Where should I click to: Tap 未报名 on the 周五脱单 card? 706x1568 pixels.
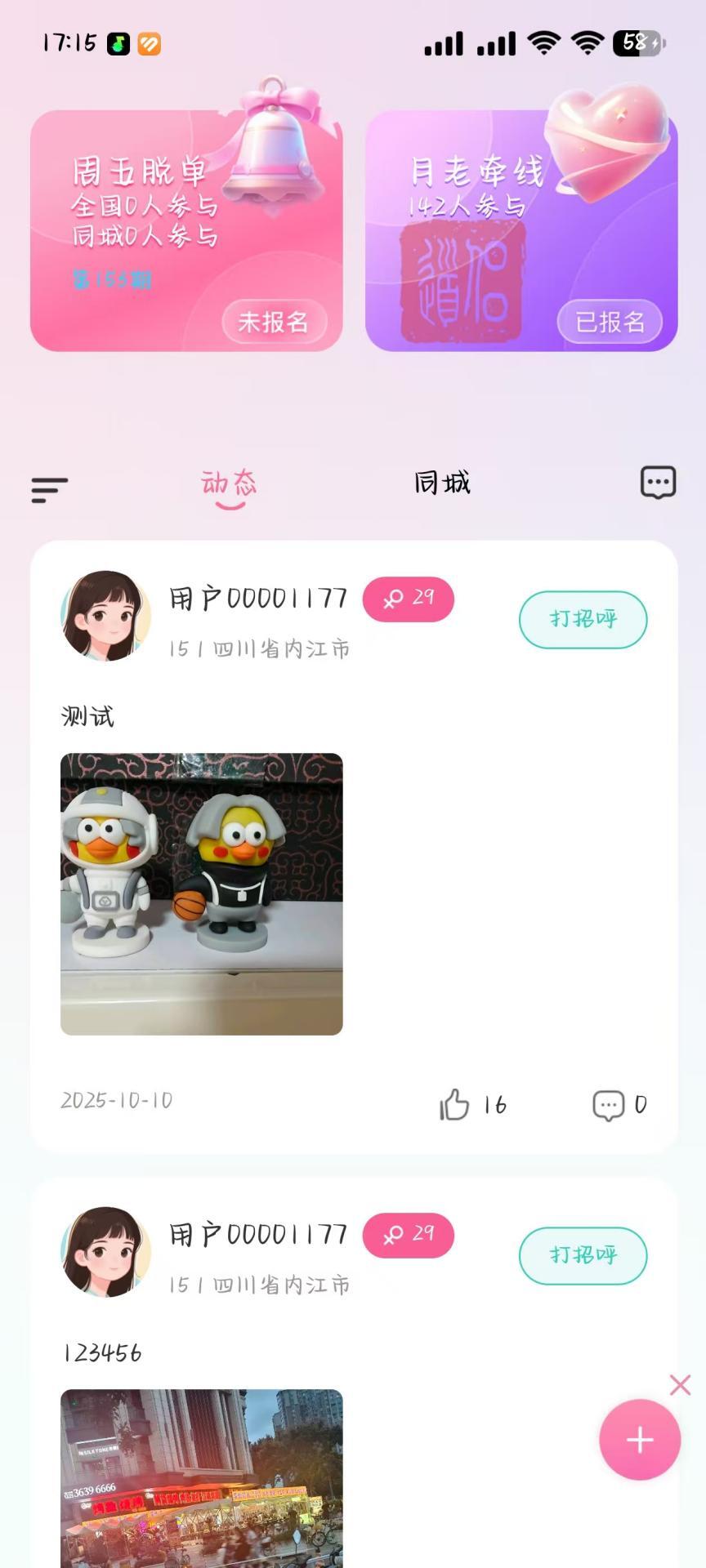pos(275,323)
